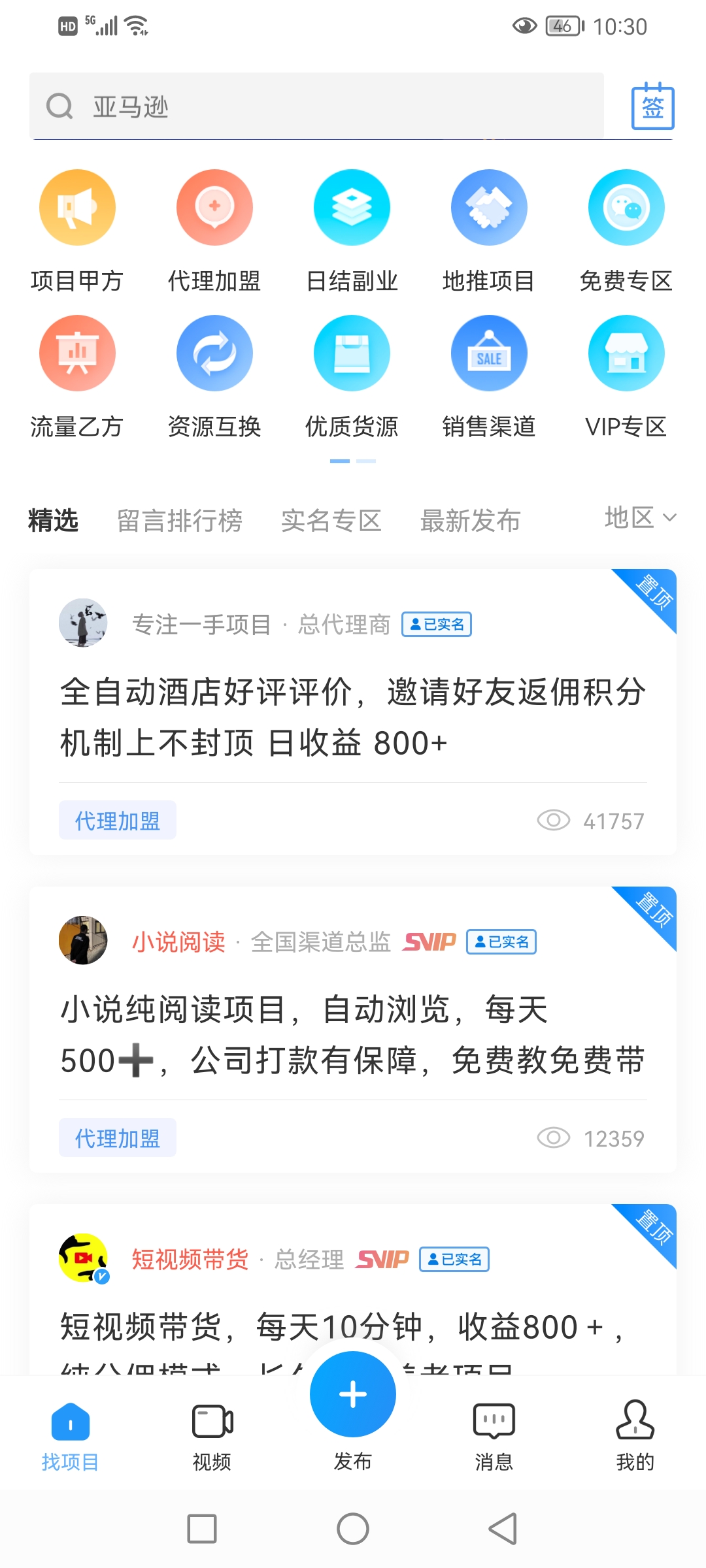Open 代理加盟 category icon
Viewport: 706px width, 1568px height.
pos(214,208)
